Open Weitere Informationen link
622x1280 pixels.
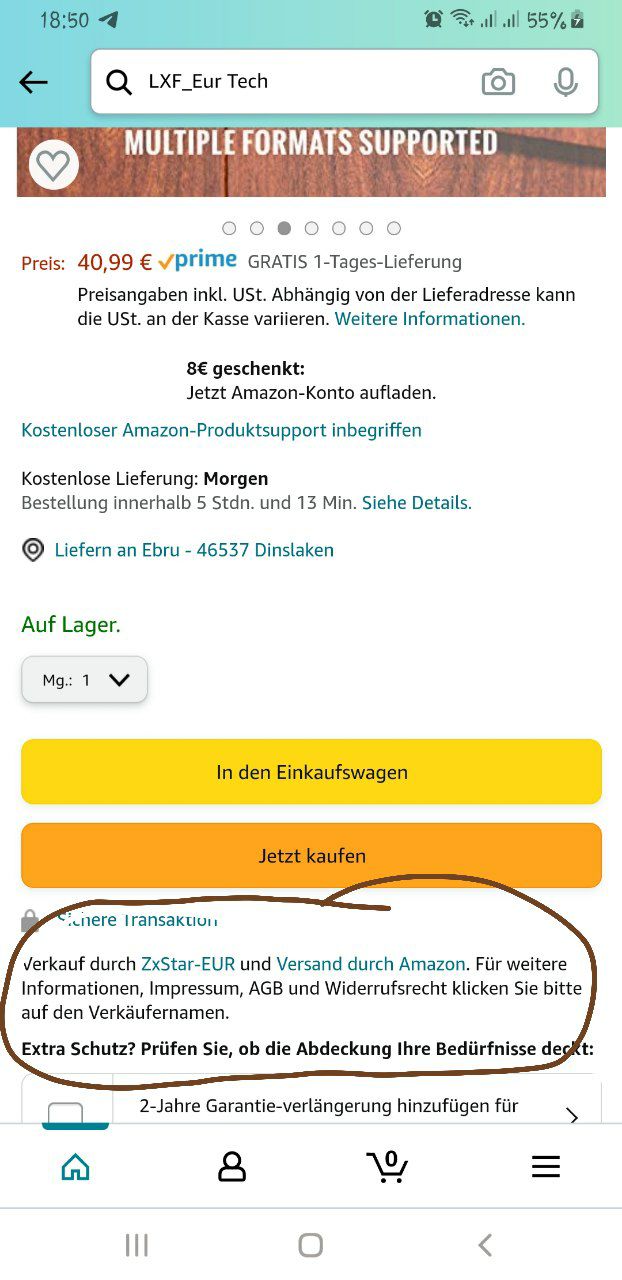tap(429, 319)
